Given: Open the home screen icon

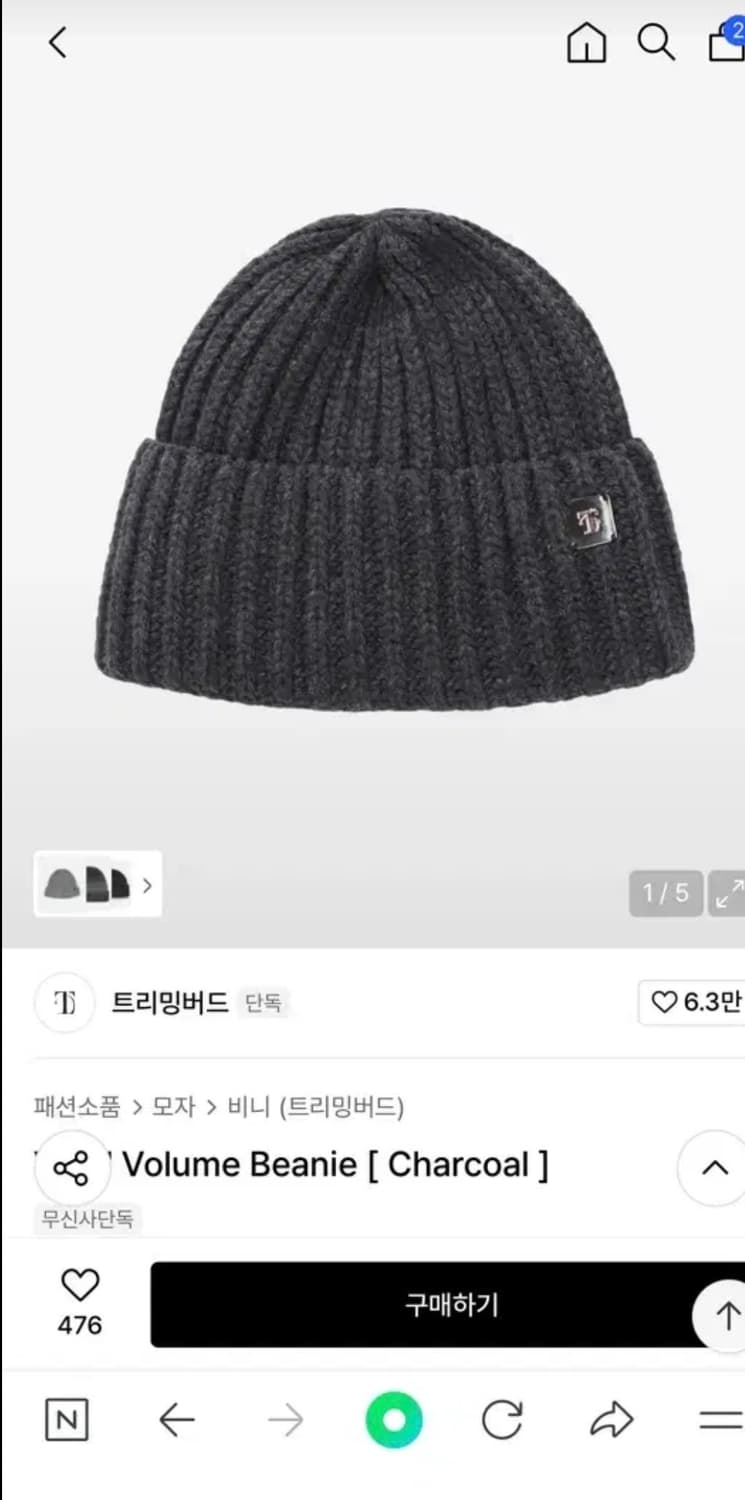Looking at the screenshot, I should (x=587, y=43).
